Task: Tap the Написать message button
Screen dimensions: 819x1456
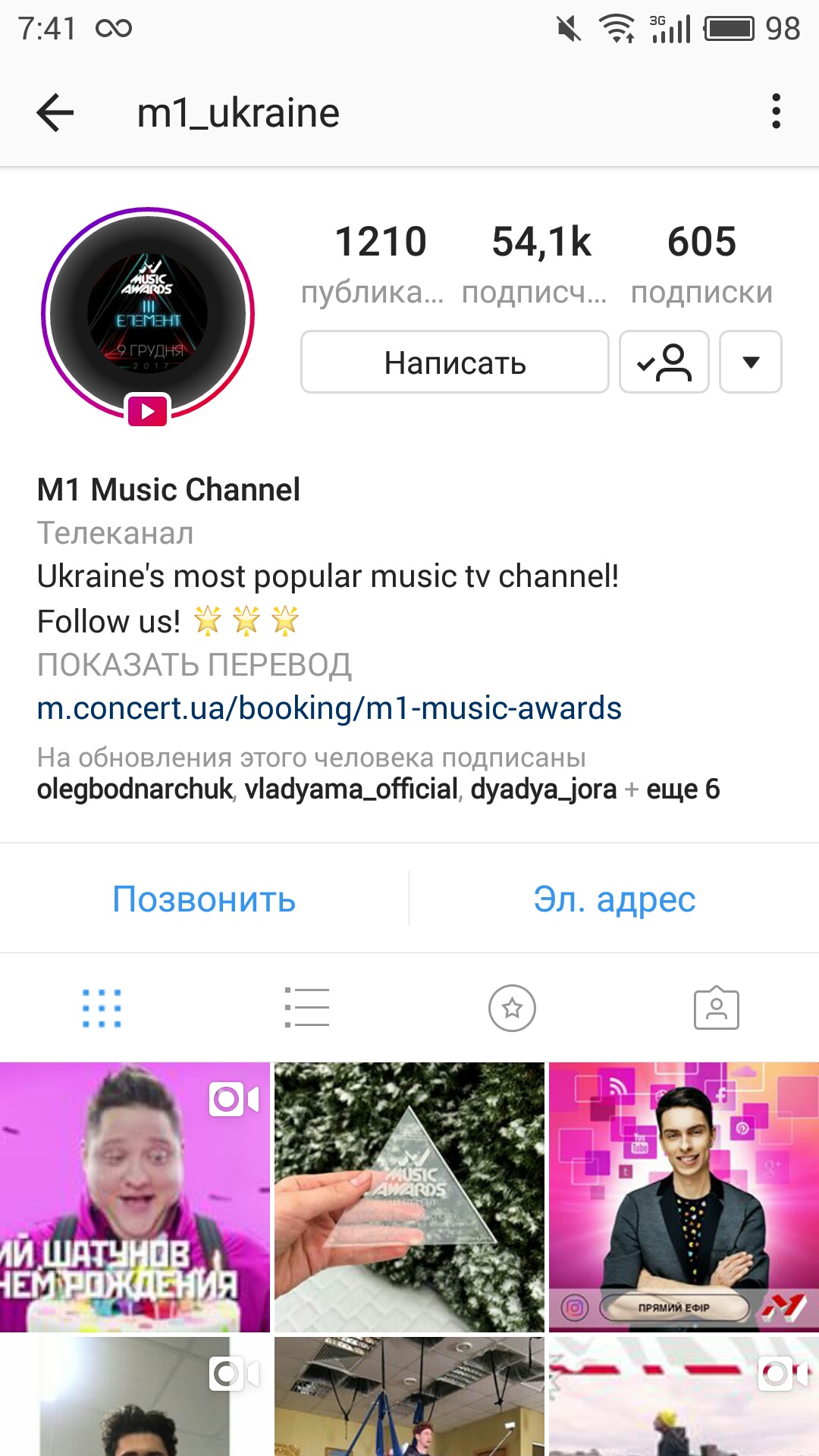Action: coord(455,362)
